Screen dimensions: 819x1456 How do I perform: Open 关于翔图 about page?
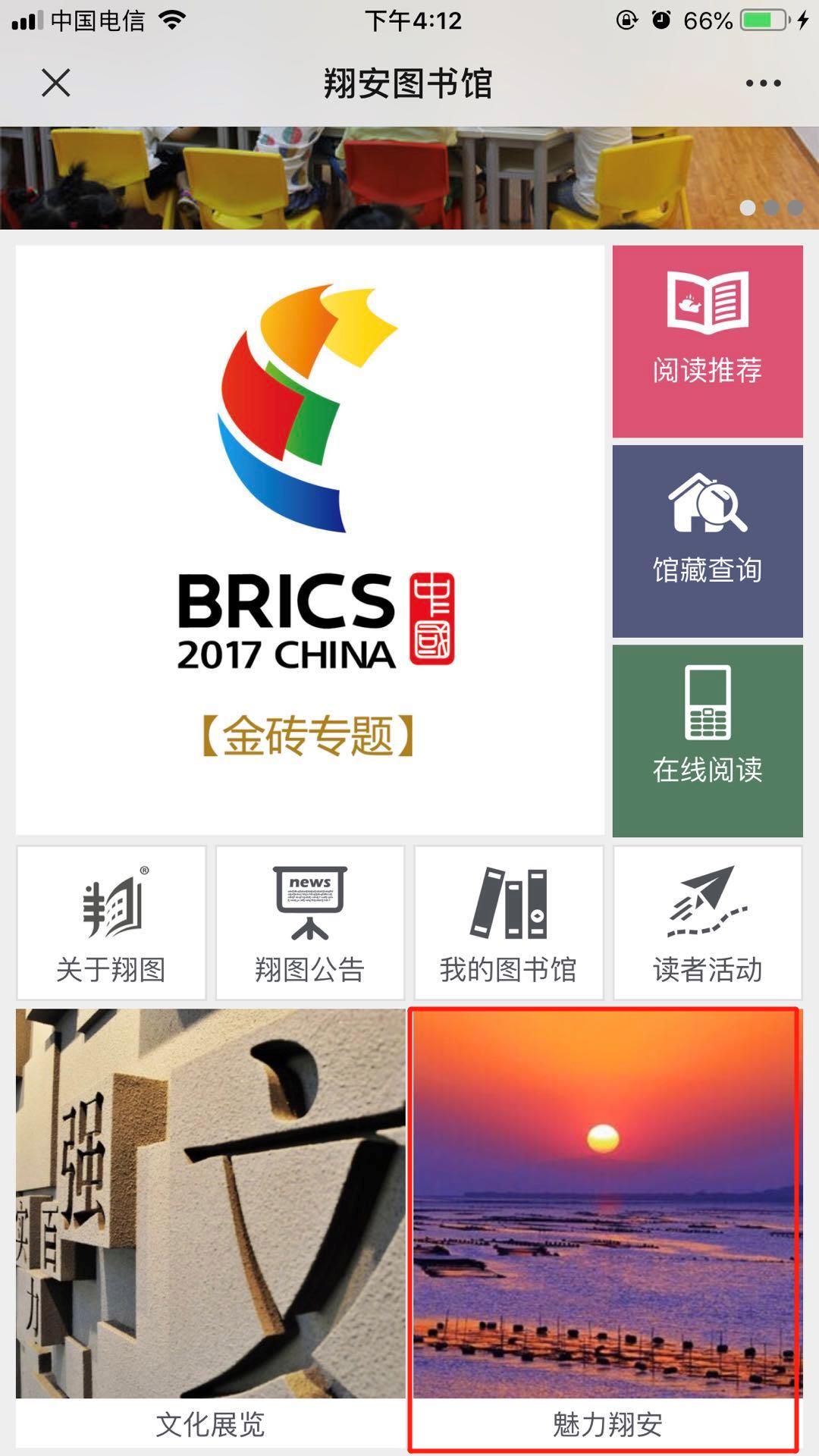111,923
